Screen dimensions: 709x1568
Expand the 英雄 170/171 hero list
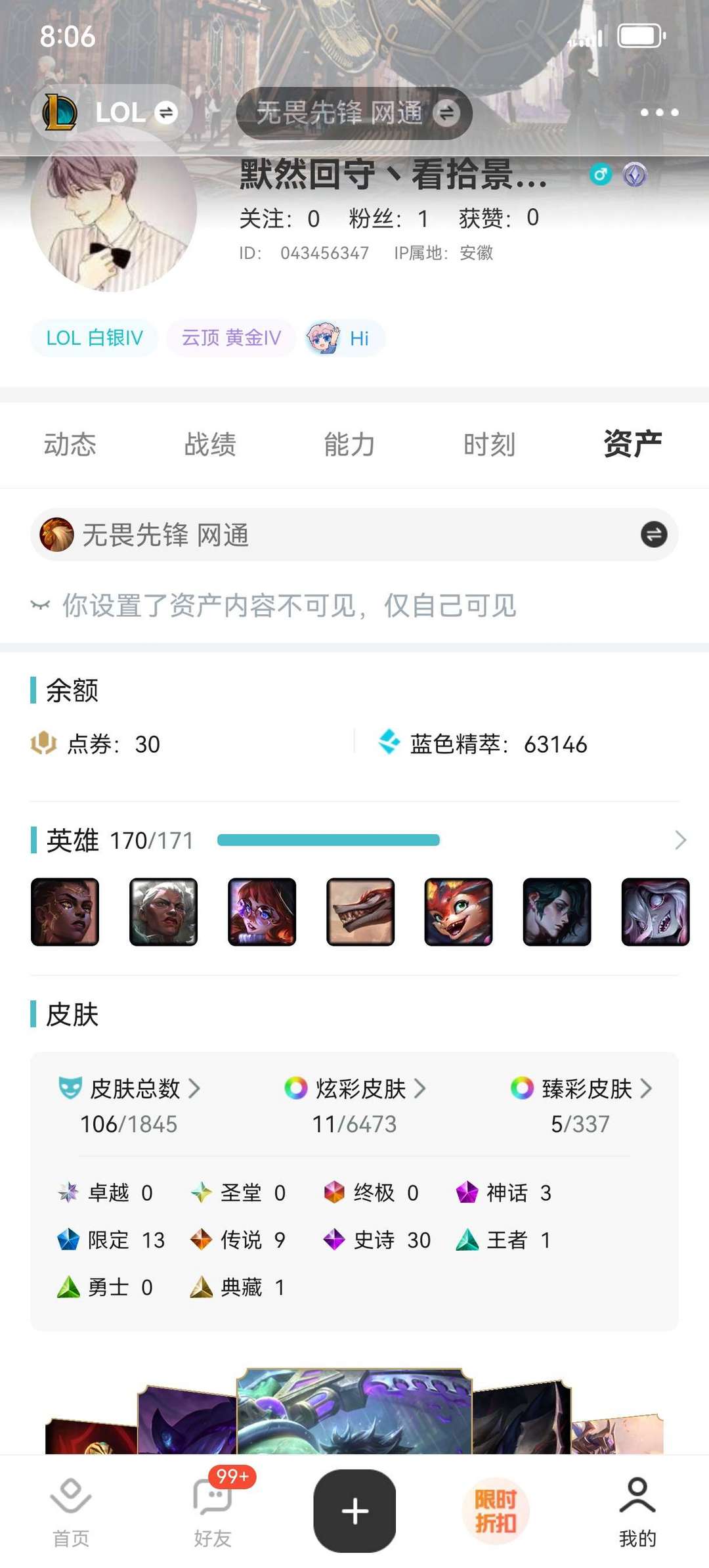click(681, 840)
